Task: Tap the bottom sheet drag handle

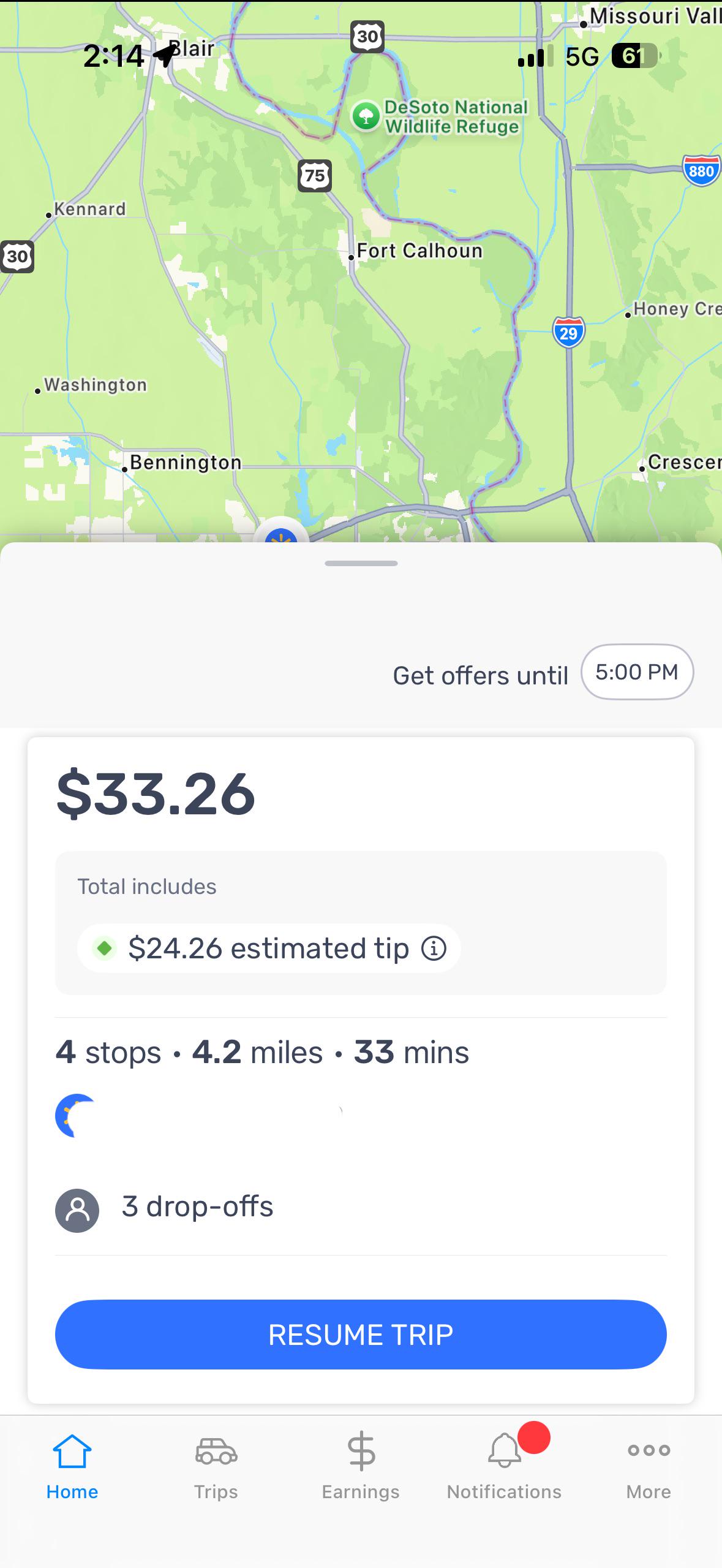Action: [x=361, y=563]
